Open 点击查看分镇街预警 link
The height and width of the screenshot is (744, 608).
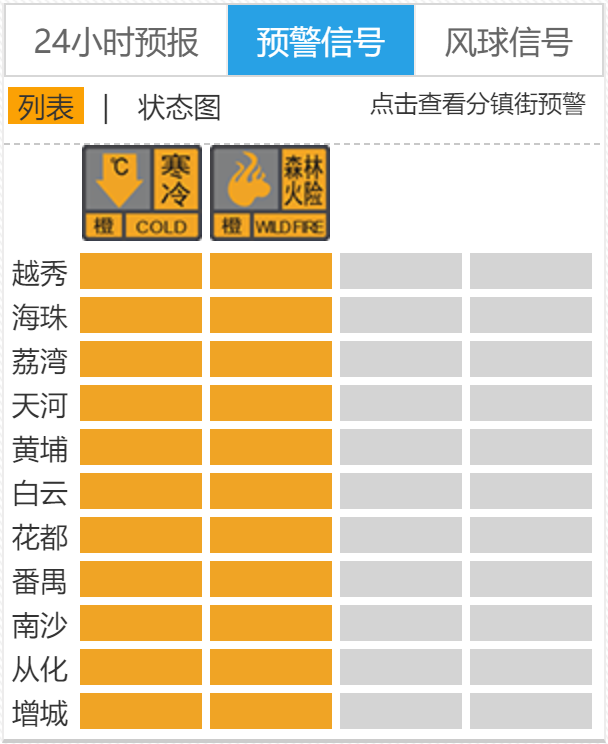477,105
